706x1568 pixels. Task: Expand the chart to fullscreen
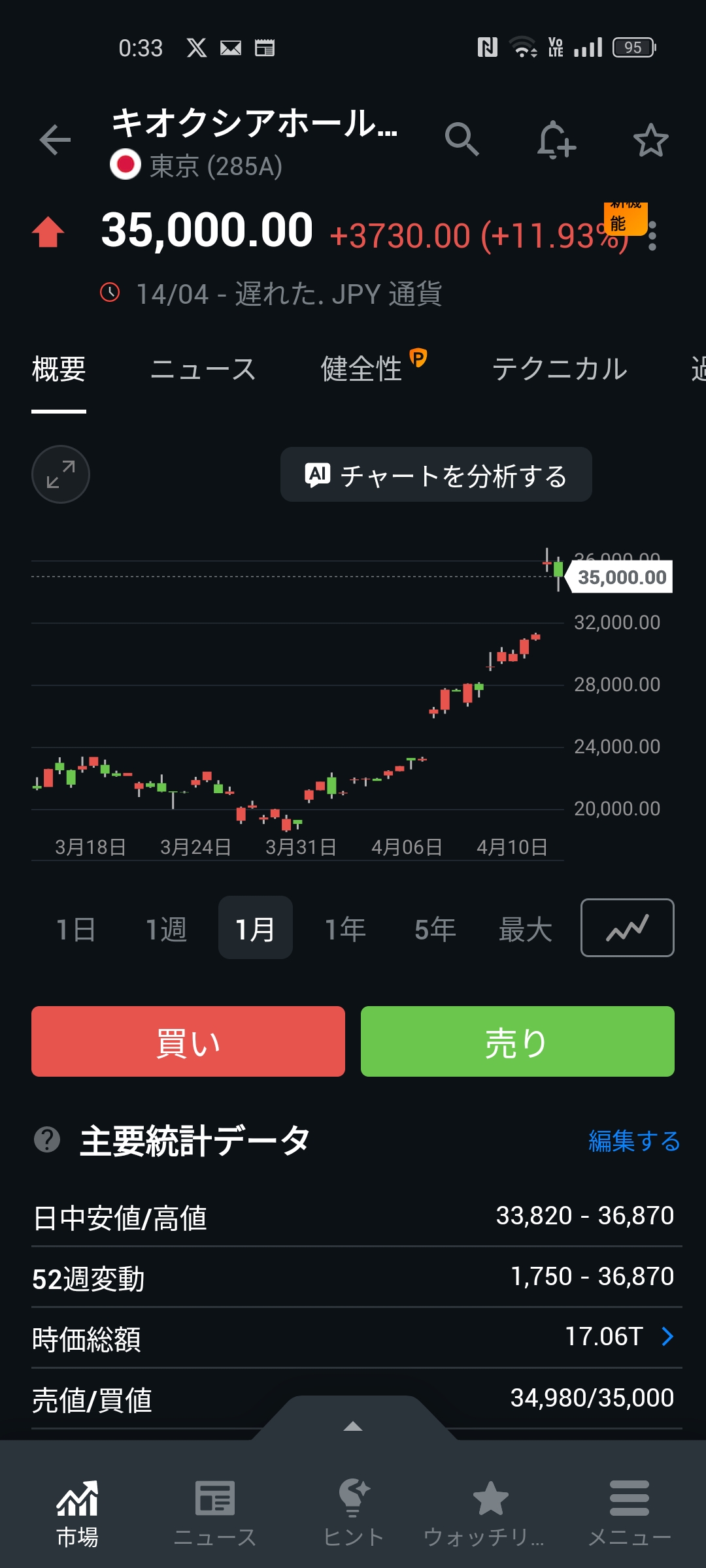[x=61, y=474]
